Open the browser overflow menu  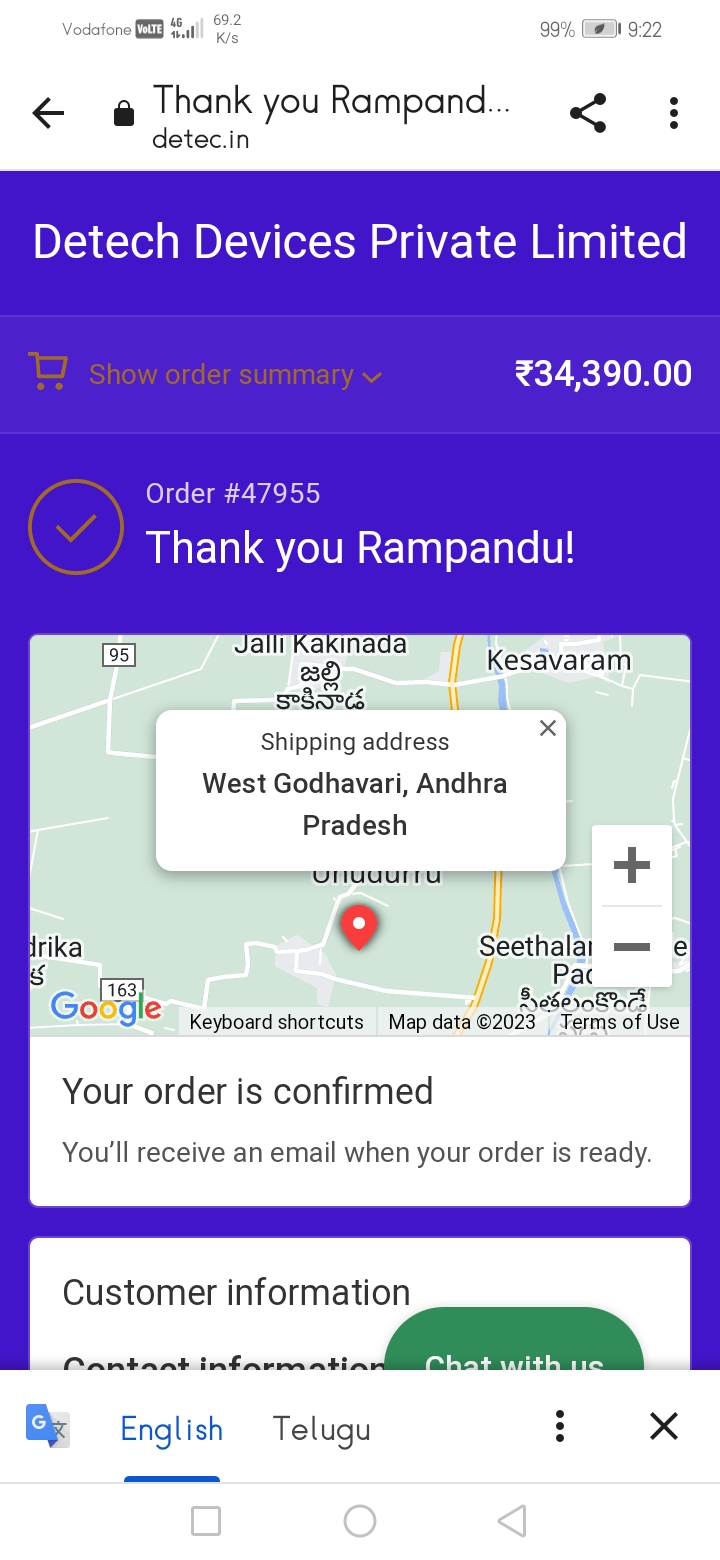[x=674, y=114]
